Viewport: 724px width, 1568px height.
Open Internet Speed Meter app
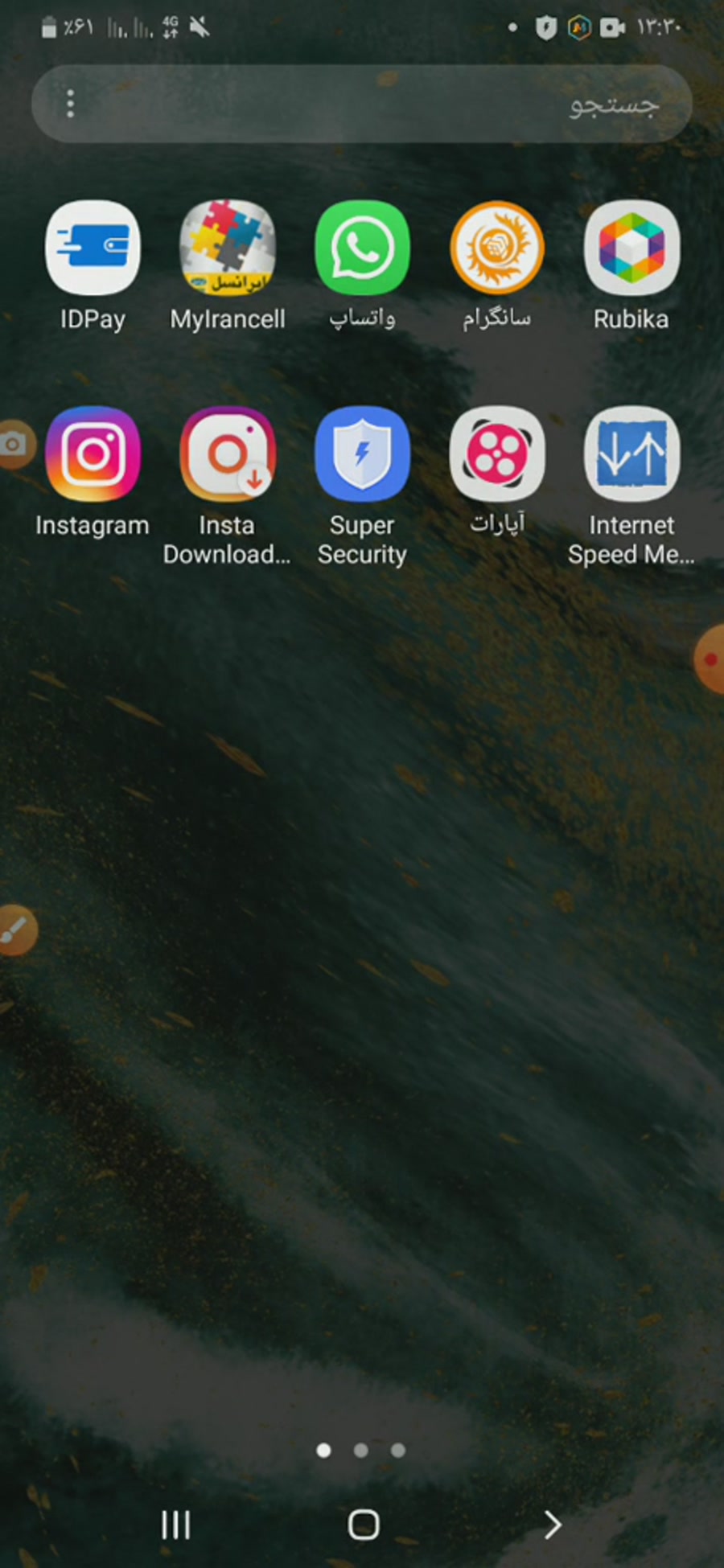[x=631, y=454]
